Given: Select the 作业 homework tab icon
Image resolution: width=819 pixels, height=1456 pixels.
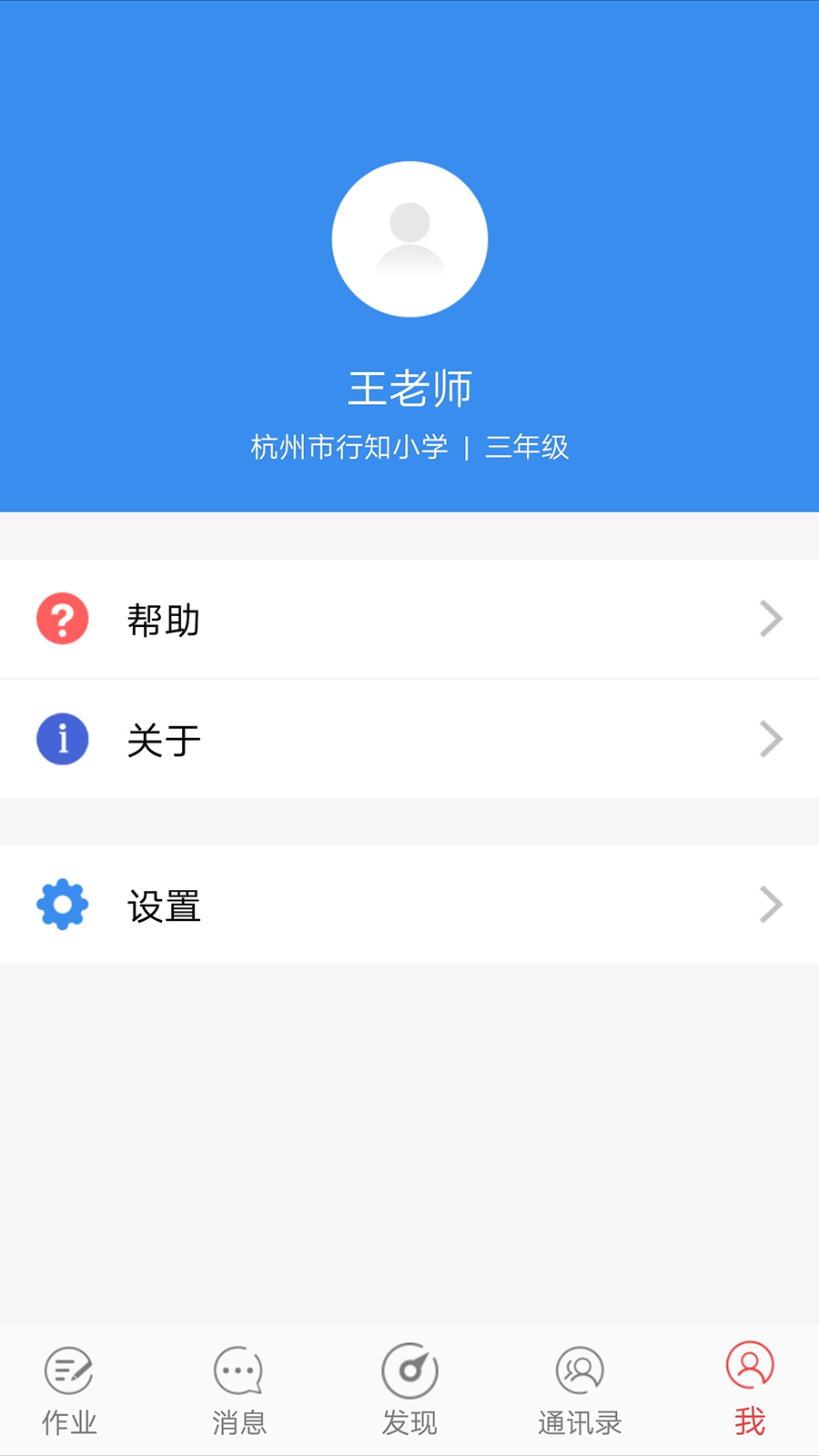Looking at the screenshot, I should tap(68, 1370).
